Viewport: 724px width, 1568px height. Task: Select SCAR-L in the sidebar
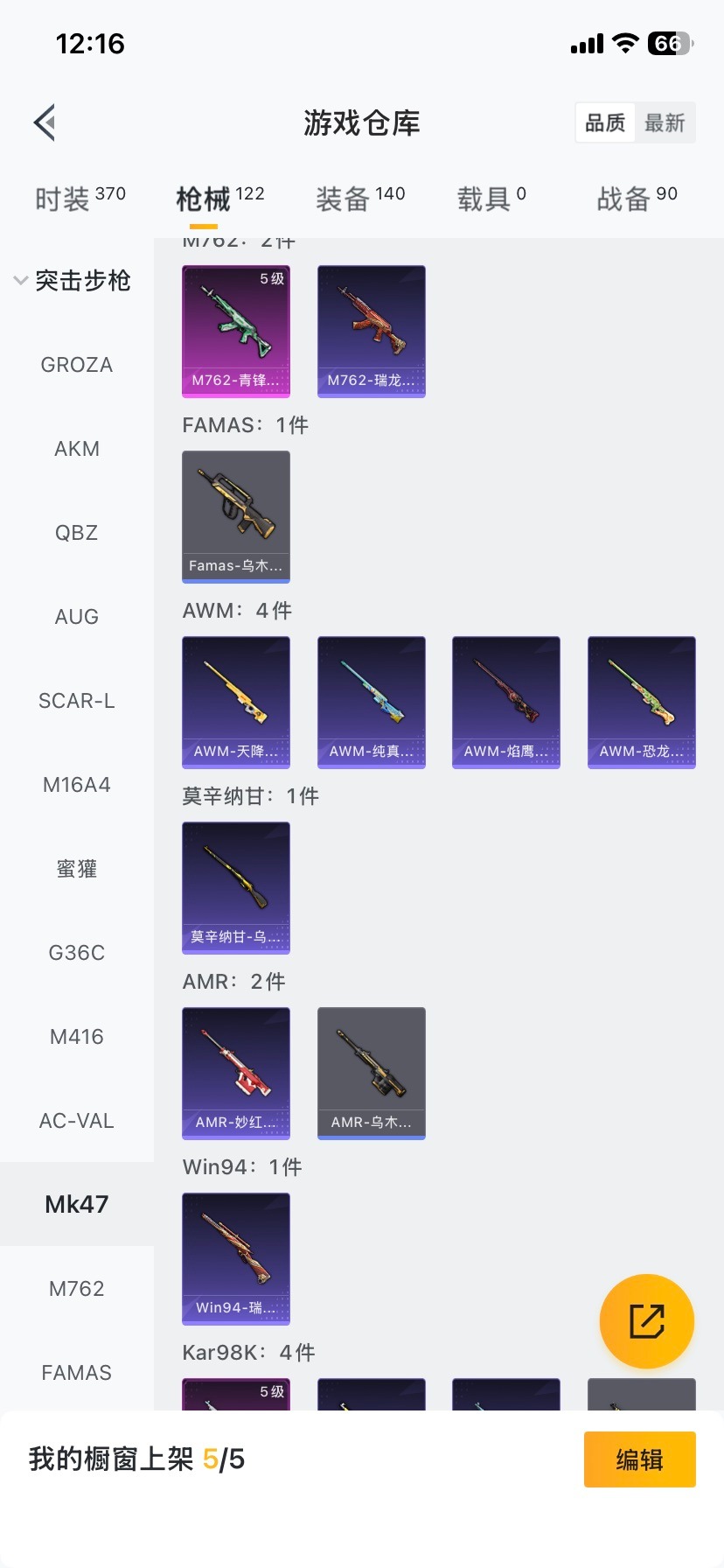point(77,701)
